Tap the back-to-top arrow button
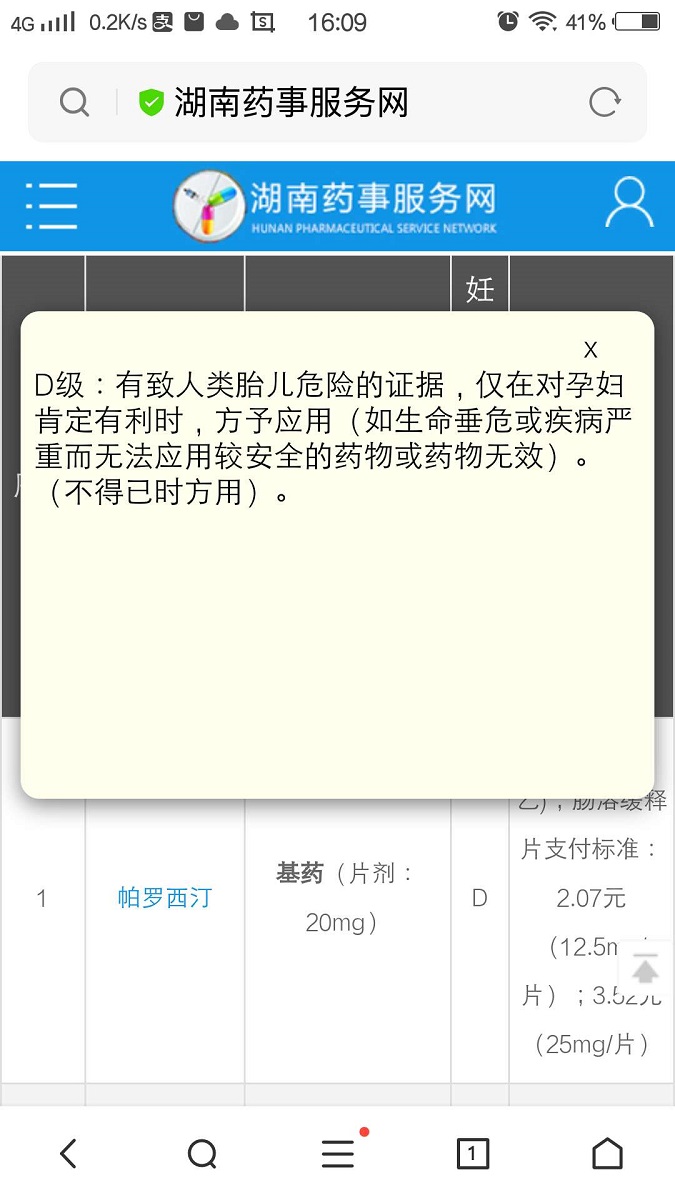This screenshot has height=1200, width=675. [x=645, y=968]
